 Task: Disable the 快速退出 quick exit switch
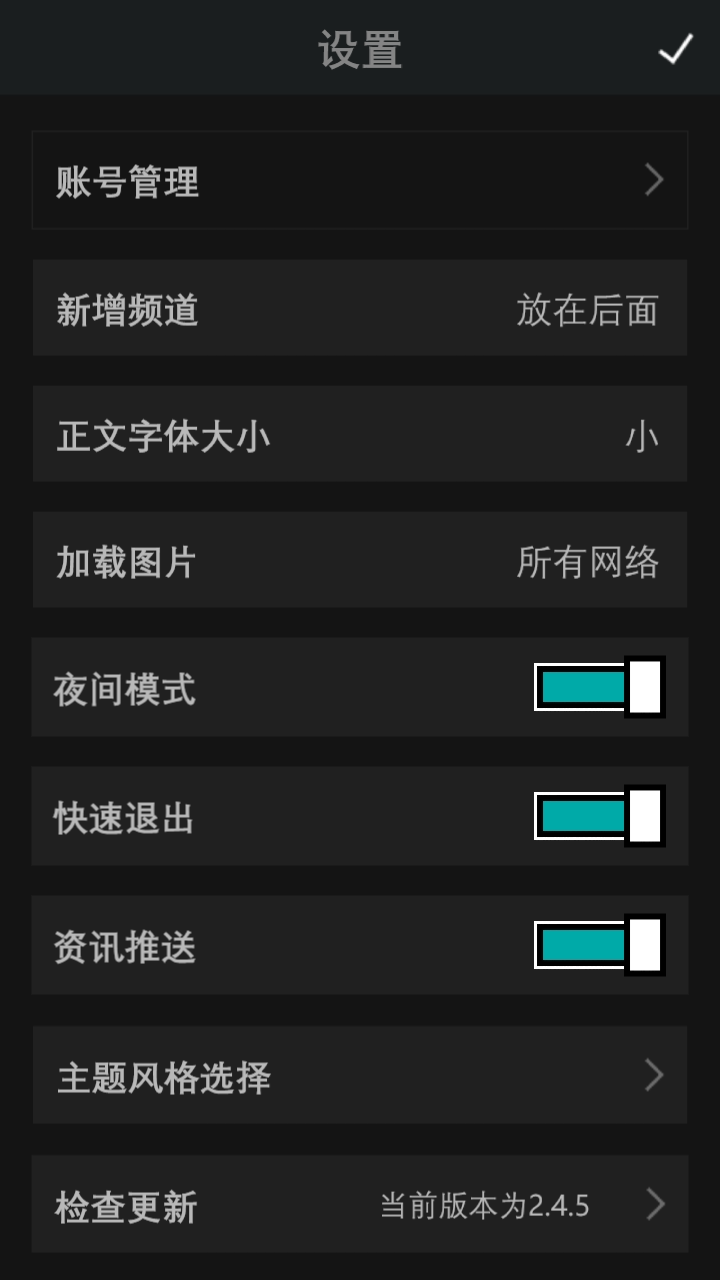tap(599, 817)
